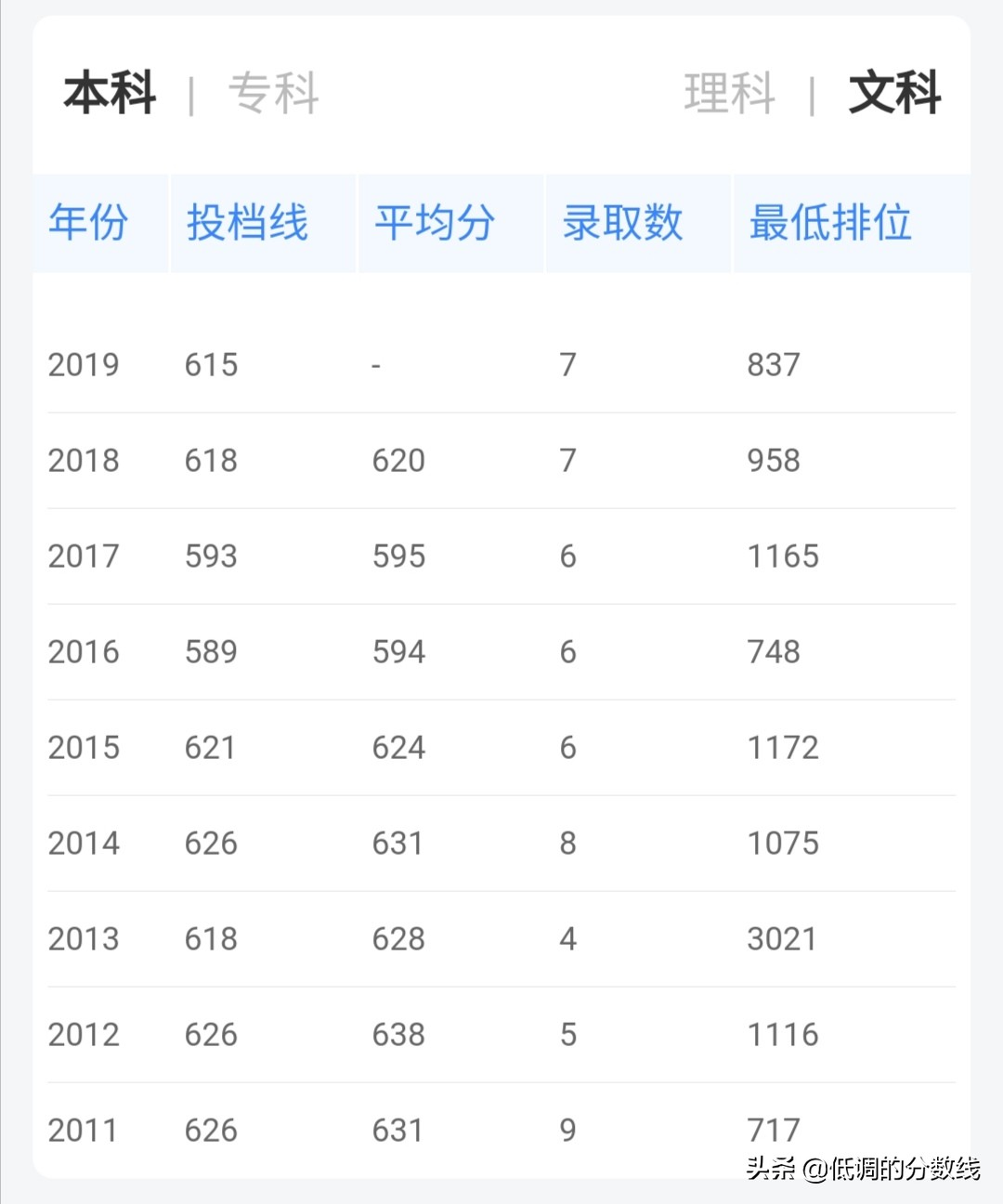The height and width of the screenshot is (1204, 1003).
Task: Switch to the 理科 category
Action: coord(731,93)
